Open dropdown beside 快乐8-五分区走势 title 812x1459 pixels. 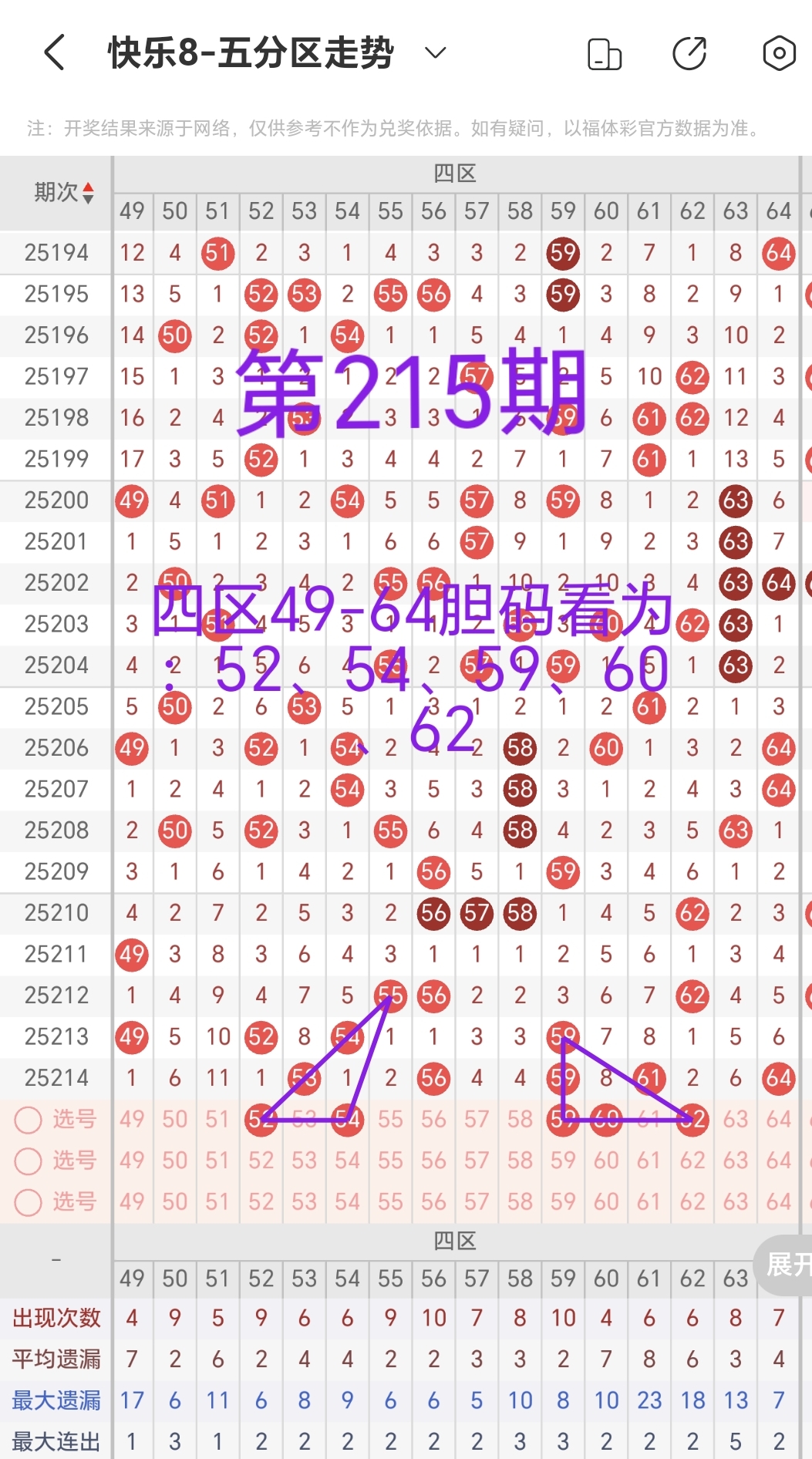tap(434, 52)
